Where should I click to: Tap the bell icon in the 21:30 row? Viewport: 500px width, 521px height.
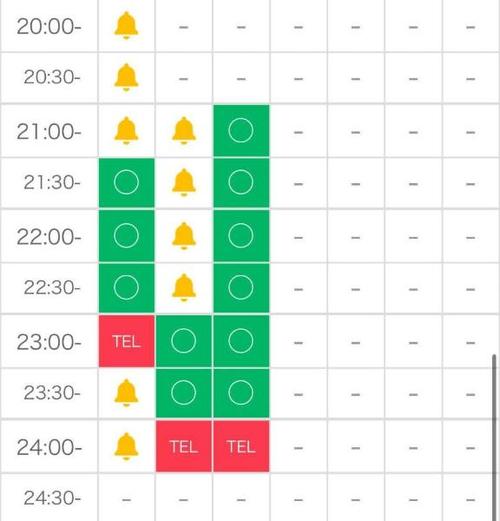click(x=184, y=183)
